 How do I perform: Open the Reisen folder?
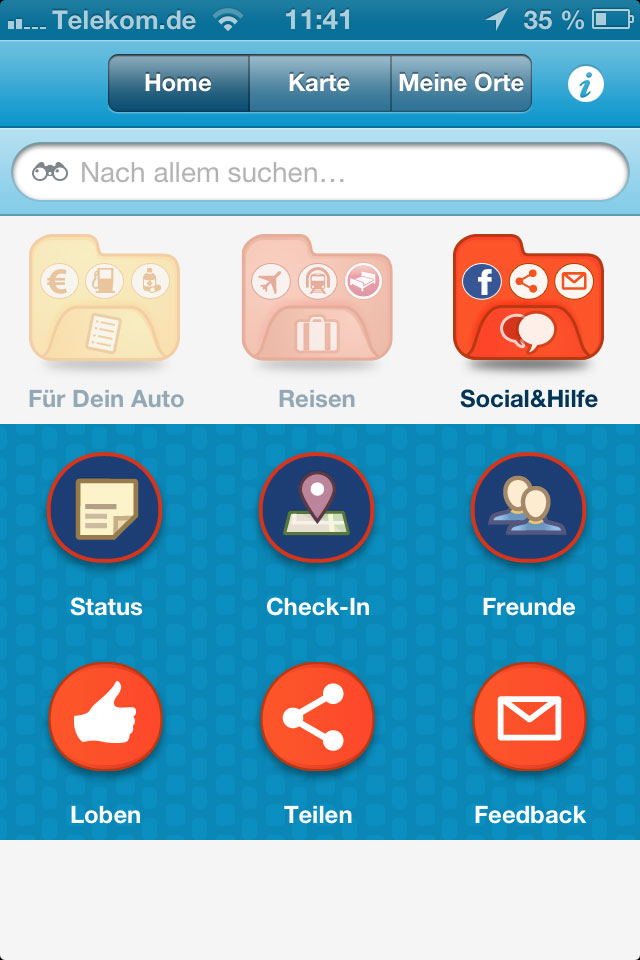pyautogui.click(x=317, y=300)
